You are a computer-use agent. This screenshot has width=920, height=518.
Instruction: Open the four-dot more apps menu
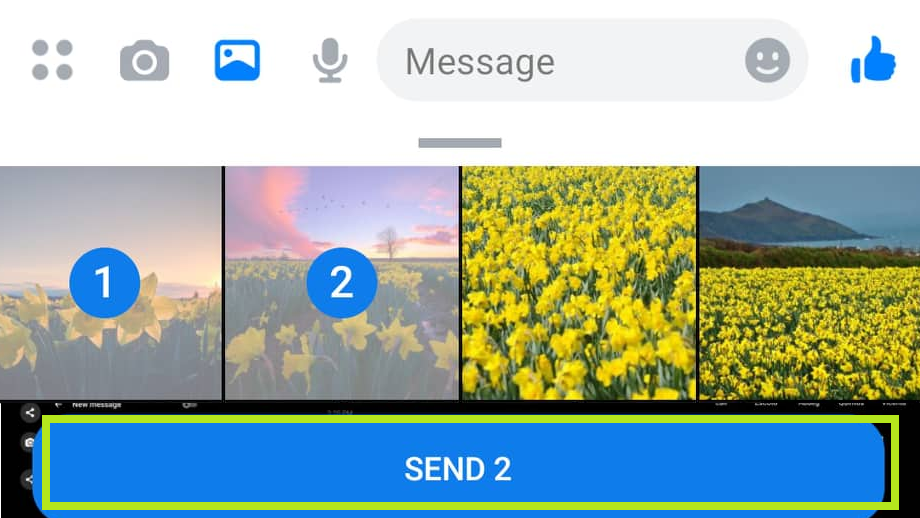pyautogui.click(x=52, y=60)
